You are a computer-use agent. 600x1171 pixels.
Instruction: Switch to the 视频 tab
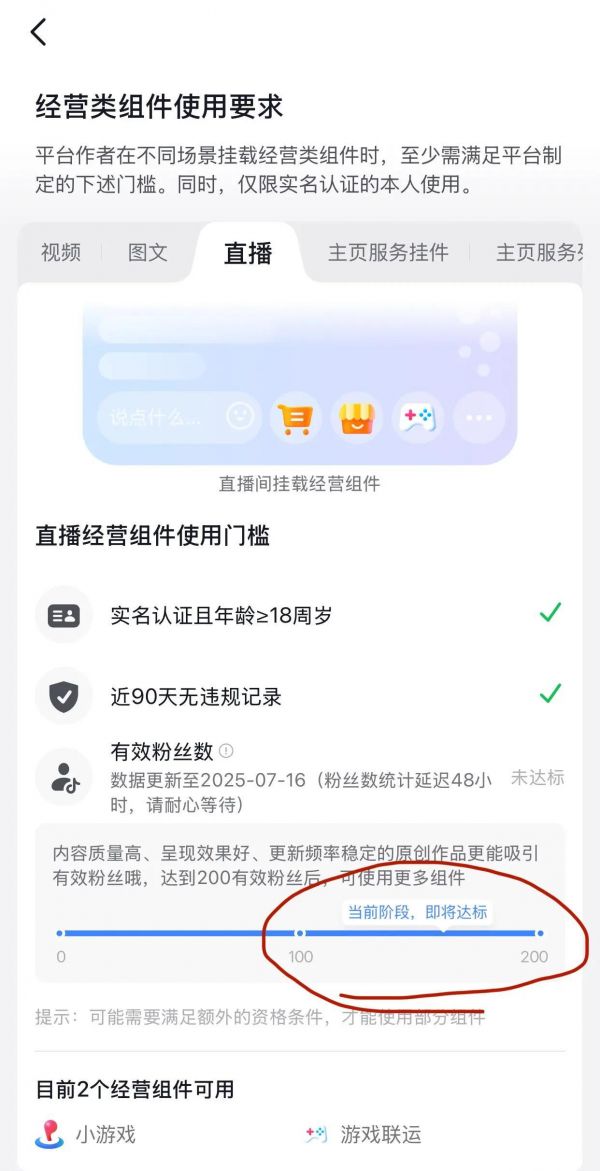pos(61,252)
